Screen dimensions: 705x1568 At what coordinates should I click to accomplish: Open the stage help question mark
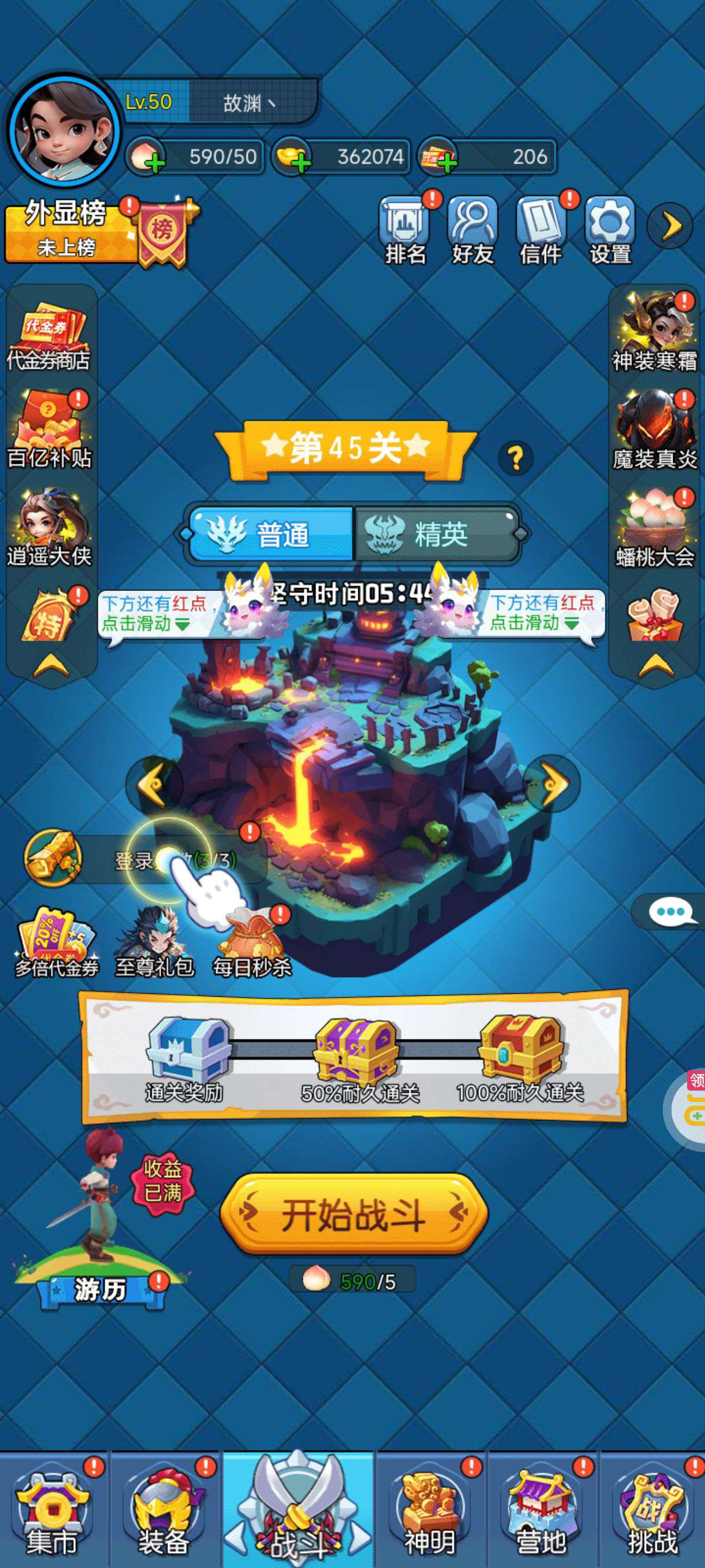pyautogui.click(x=515, y=458)
